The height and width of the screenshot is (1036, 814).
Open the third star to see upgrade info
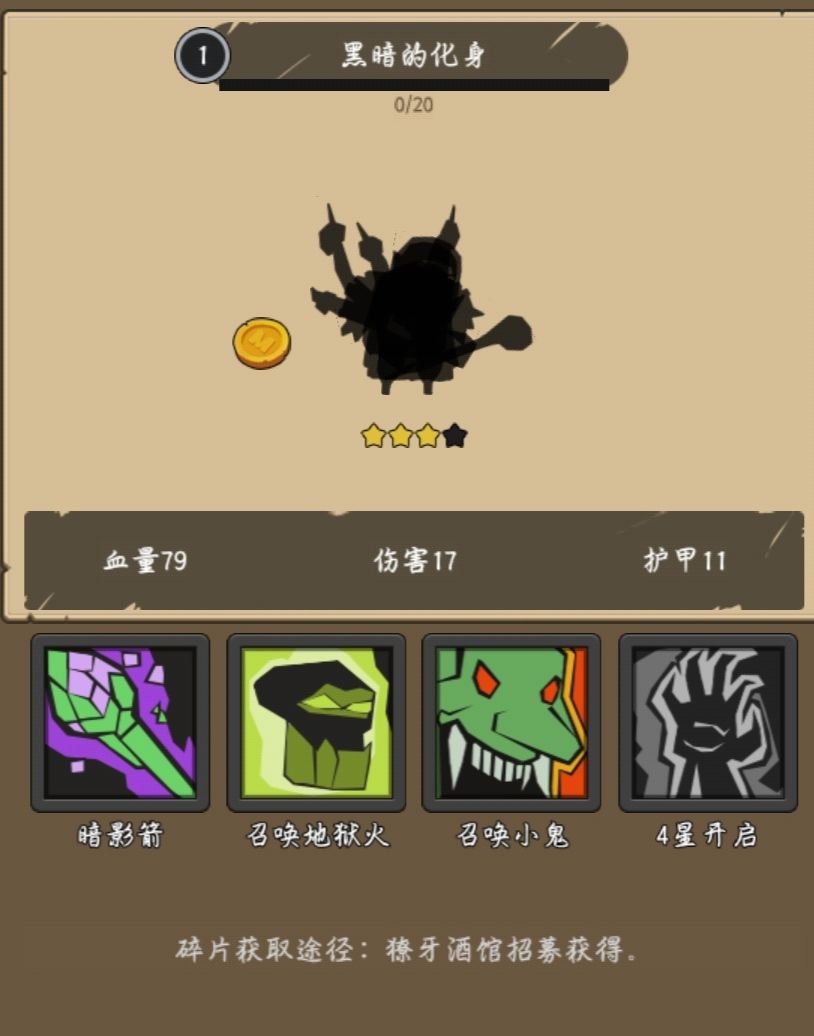(x=426, y=434)
